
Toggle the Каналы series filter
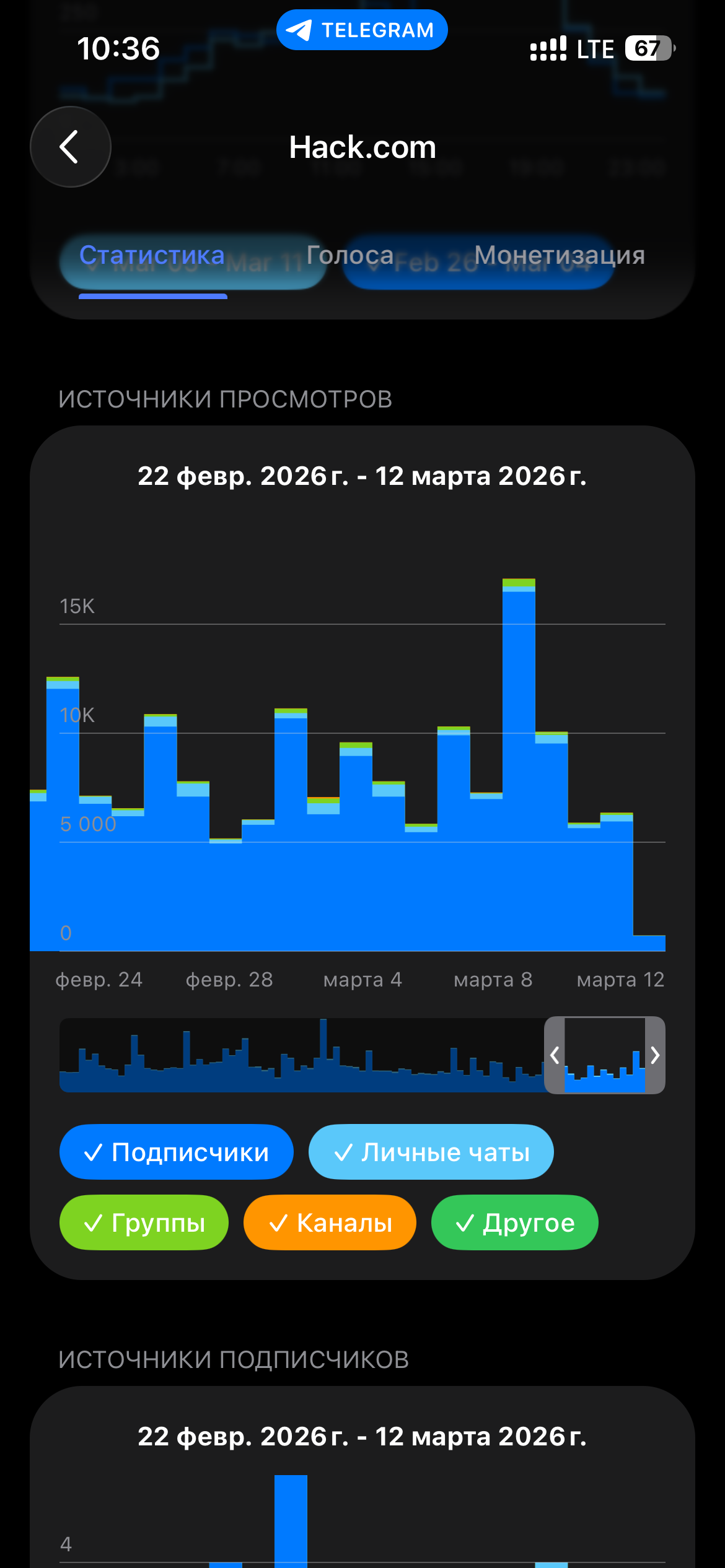click(330, 1223)
